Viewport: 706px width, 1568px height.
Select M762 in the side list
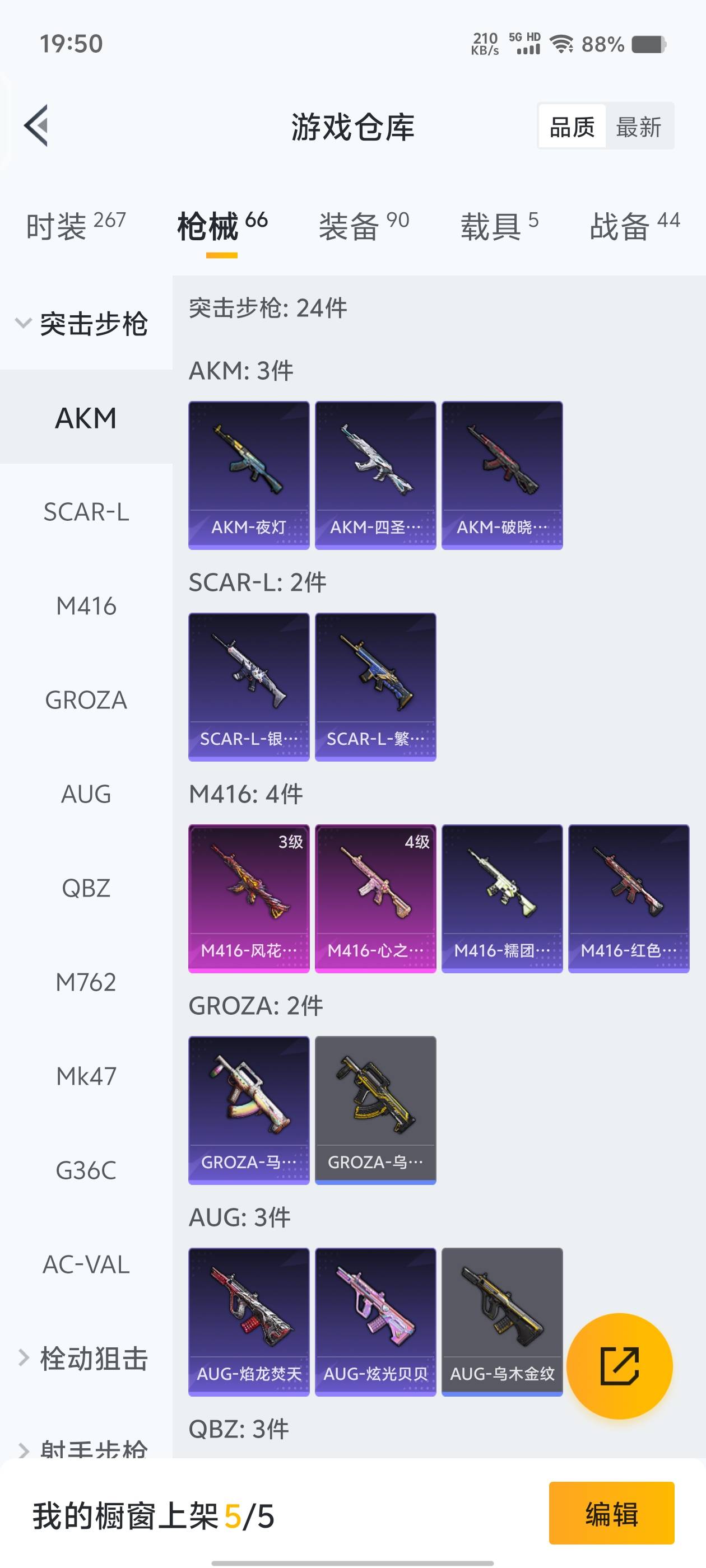[86, 982]
